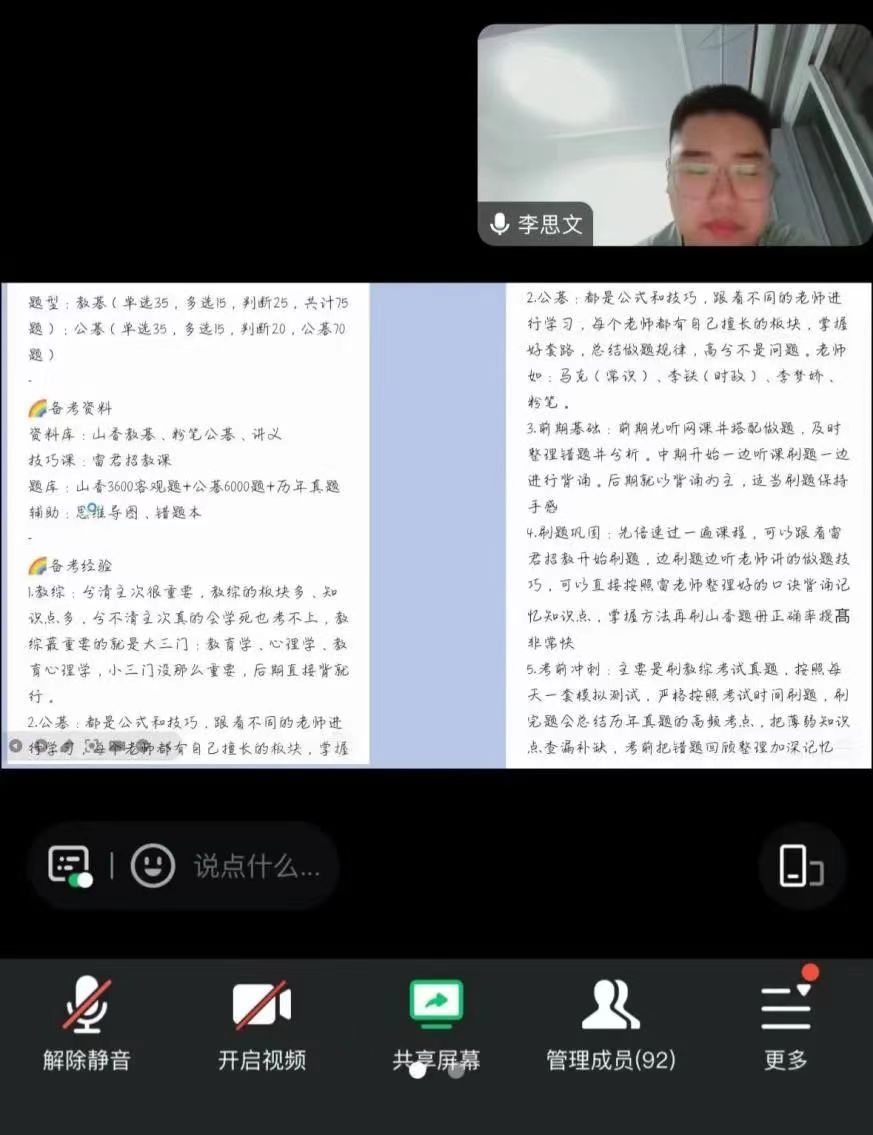
Task: Rotate the screen orientation
Action: [x=800, y=866]
